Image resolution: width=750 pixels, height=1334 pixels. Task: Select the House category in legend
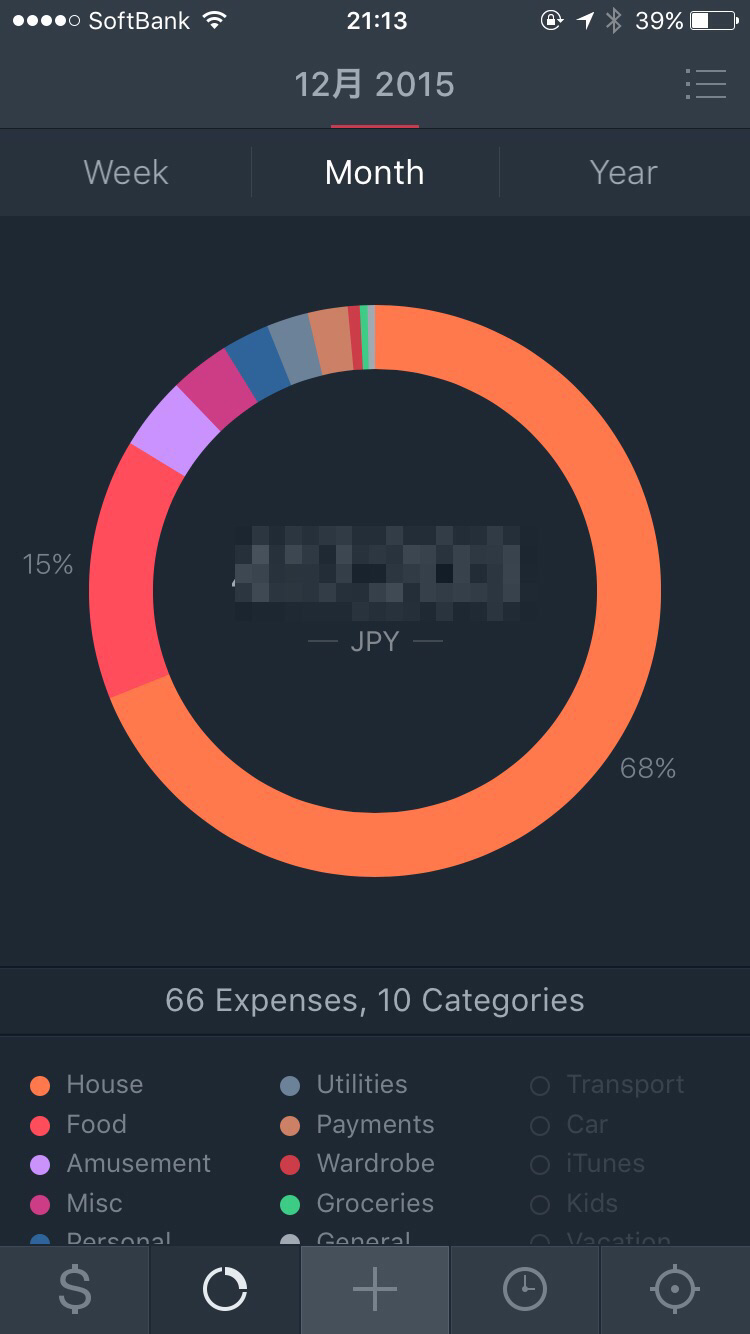click(104, 1085)
